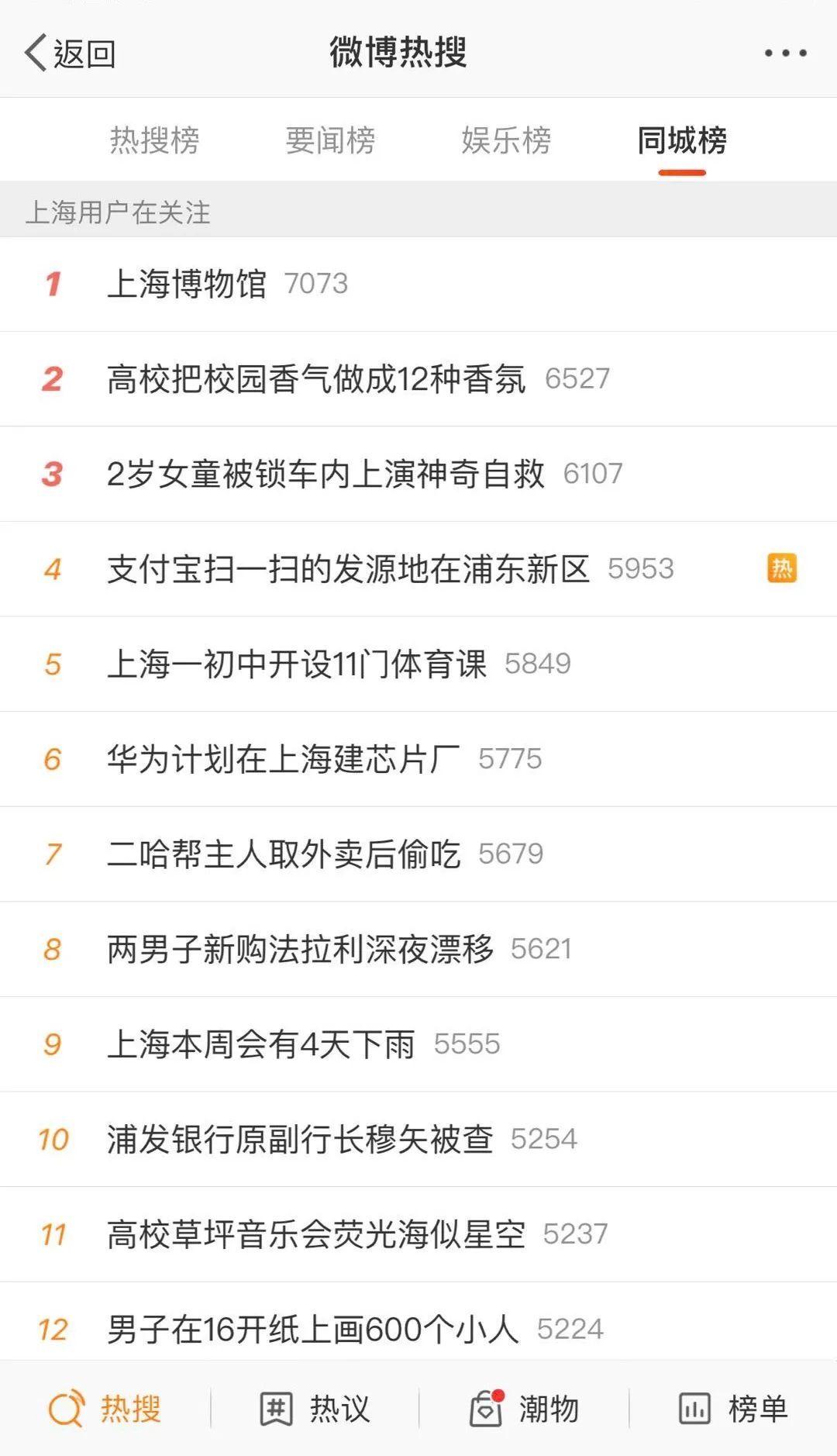Switch to 热议 in bottom bar
This screenshot has width=837, height=1456.
[x=315, y=1409]
